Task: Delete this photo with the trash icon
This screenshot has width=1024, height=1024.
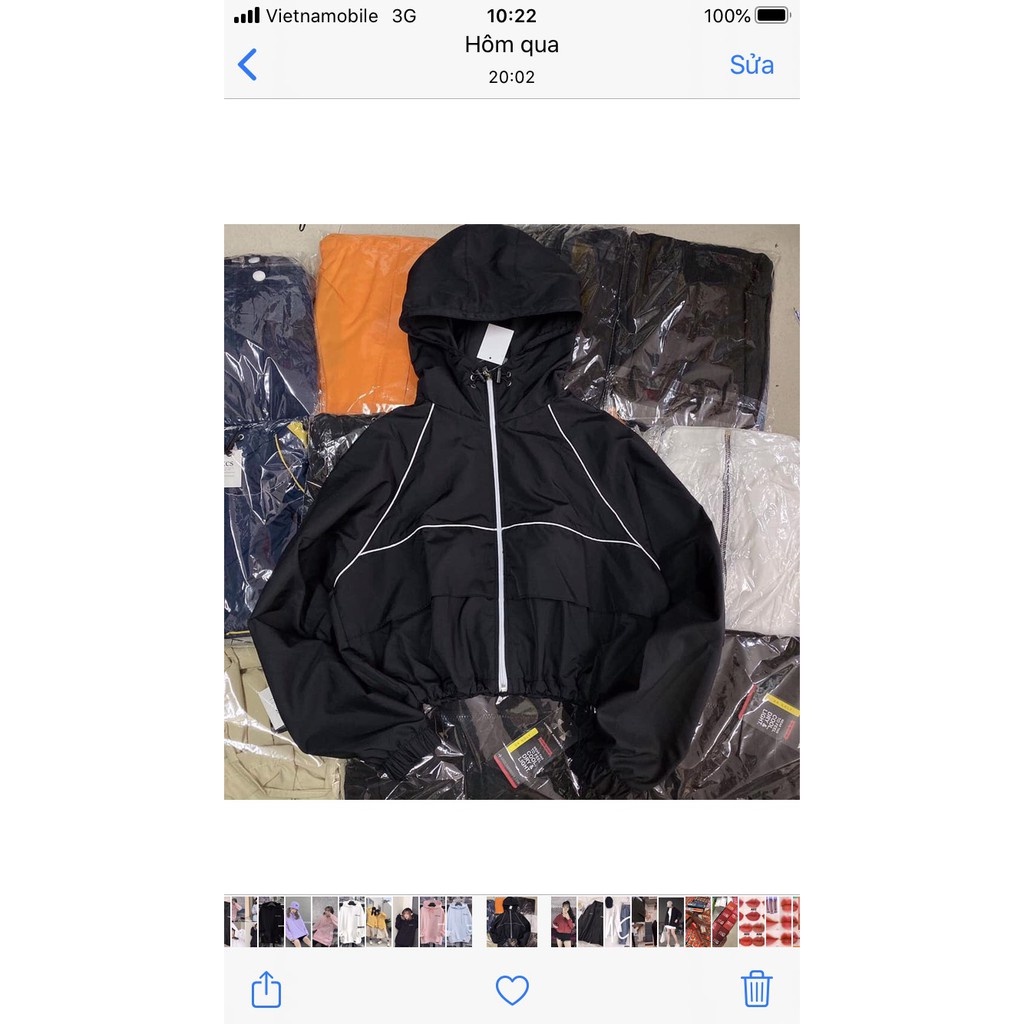Action: pos(756,989)
